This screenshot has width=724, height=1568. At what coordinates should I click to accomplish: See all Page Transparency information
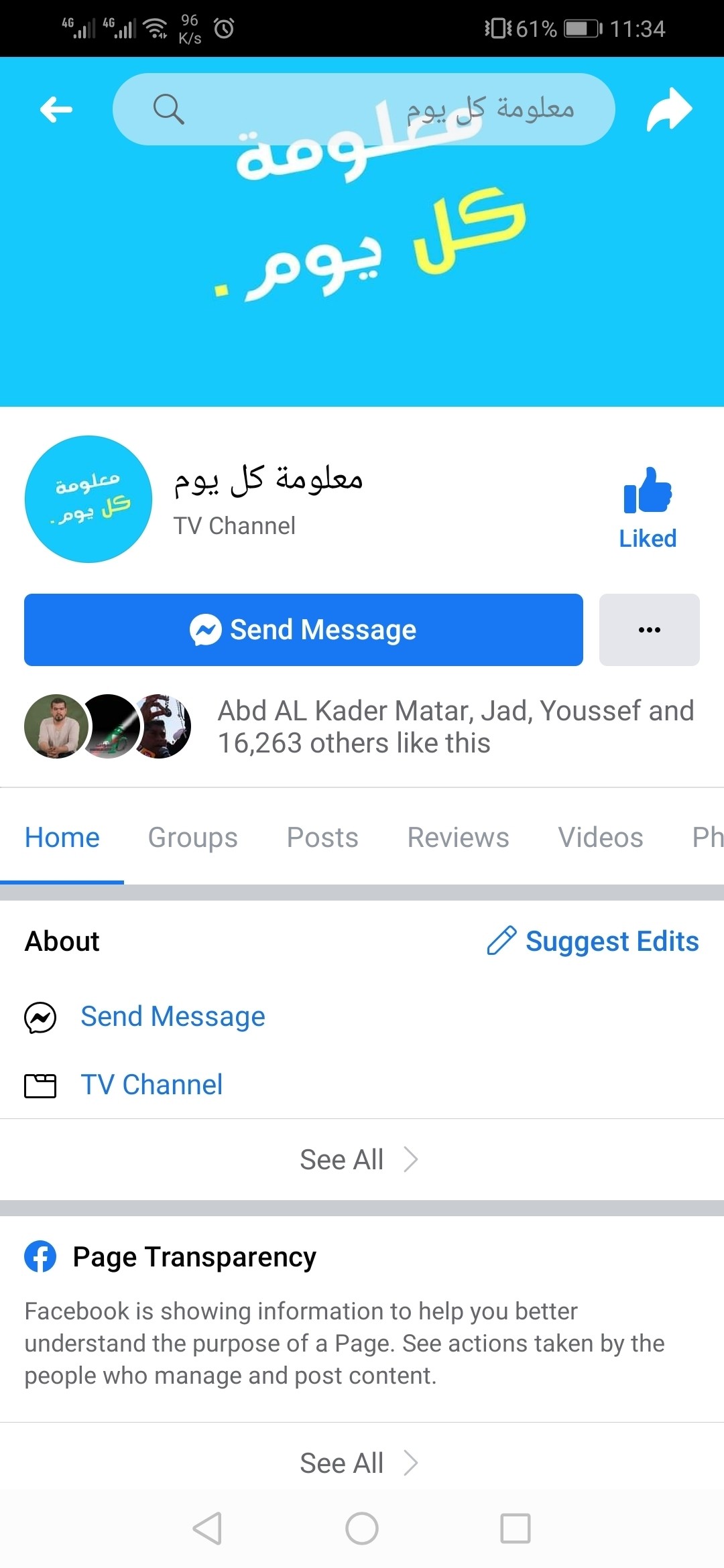click(x=359, y=1463)
